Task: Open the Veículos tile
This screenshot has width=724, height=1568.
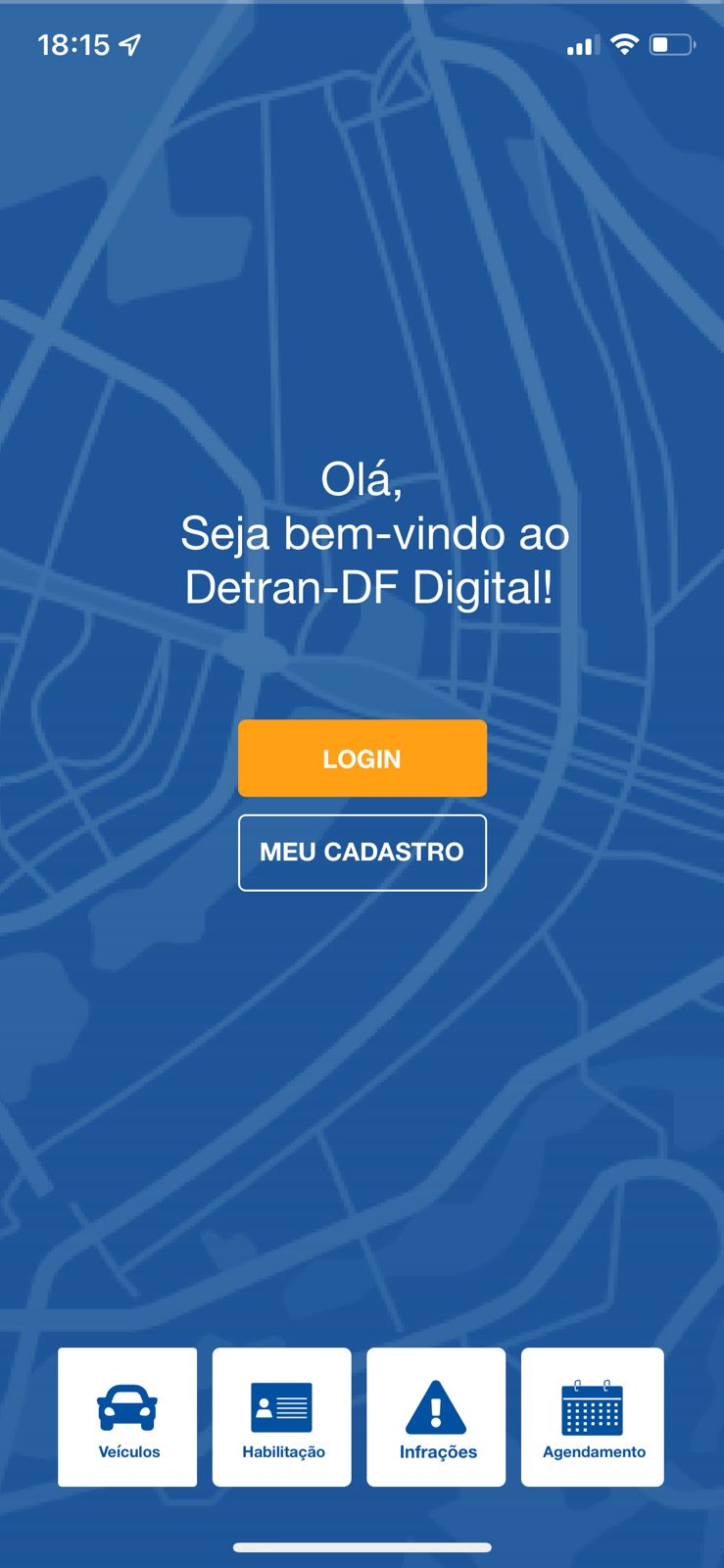Action: click(127, 1416)
